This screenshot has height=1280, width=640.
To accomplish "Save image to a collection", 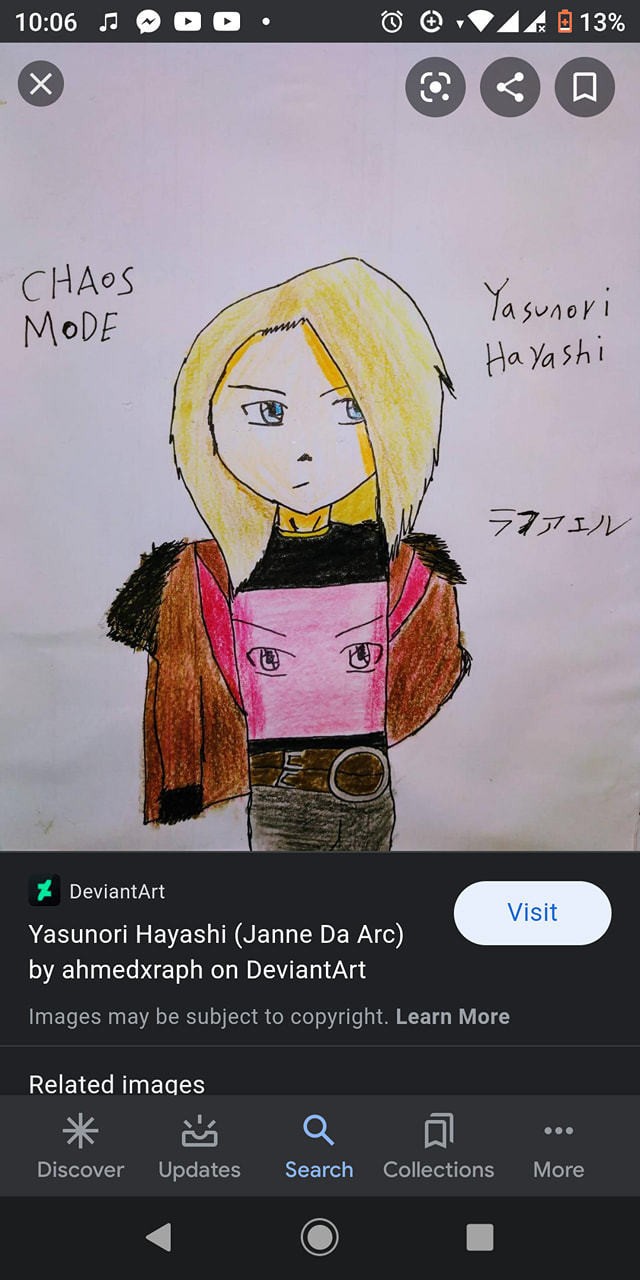I will point(585,88).
